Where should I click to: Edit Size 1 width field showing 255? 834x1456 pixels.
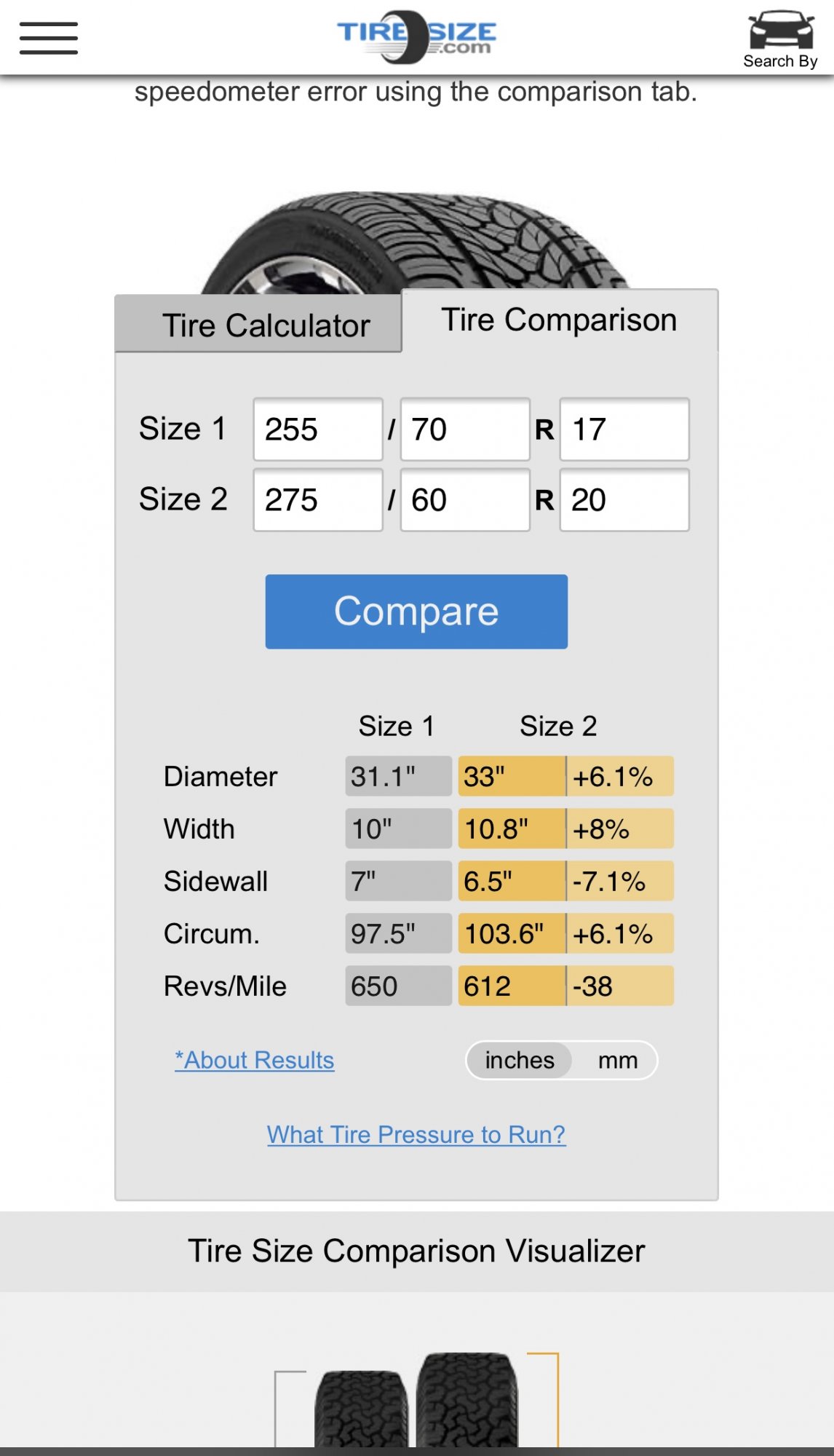point(318,430)
